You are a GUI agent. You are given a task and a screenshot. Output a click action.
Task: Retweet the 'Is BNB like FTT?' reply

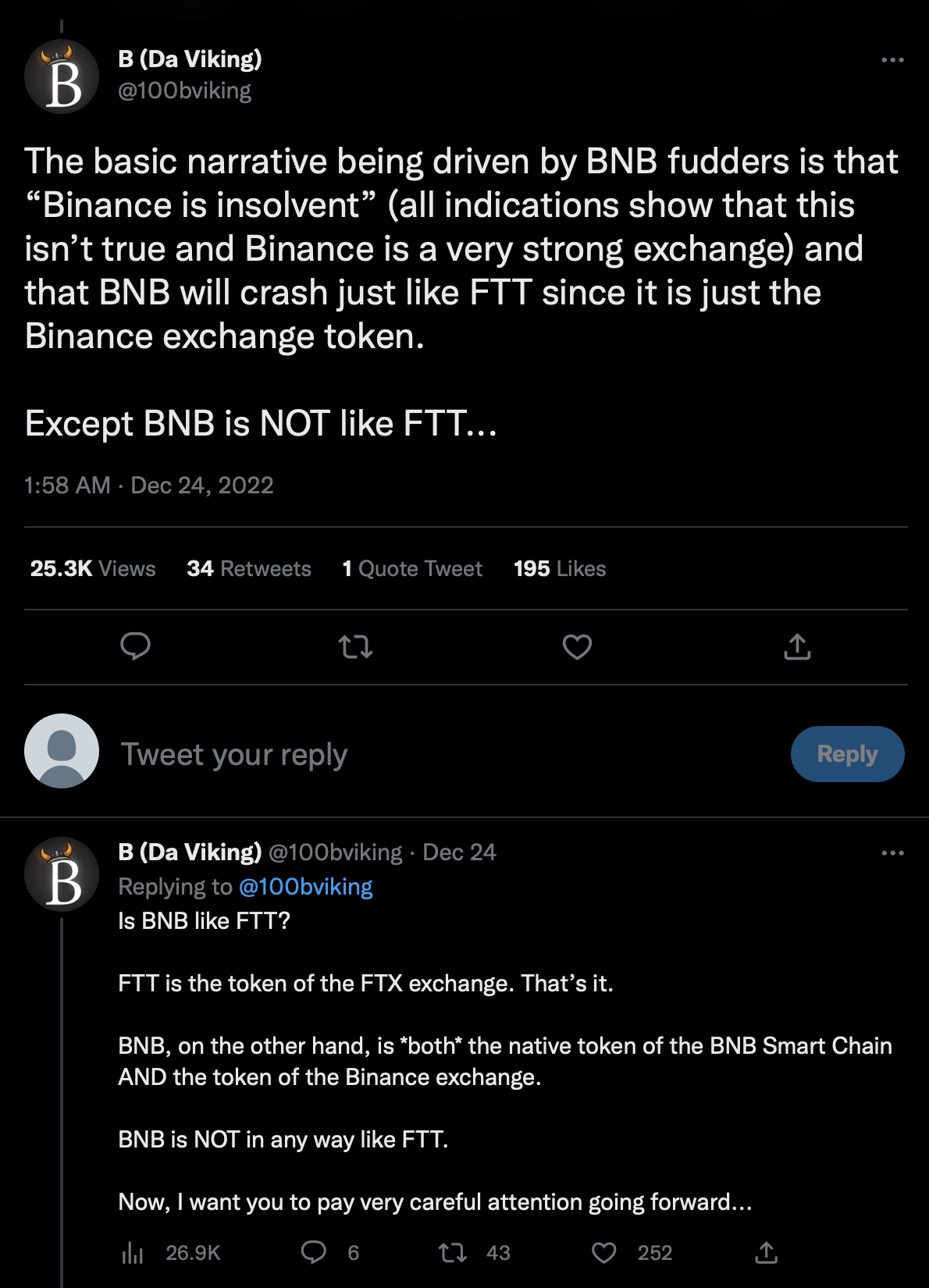[453, 1253]
